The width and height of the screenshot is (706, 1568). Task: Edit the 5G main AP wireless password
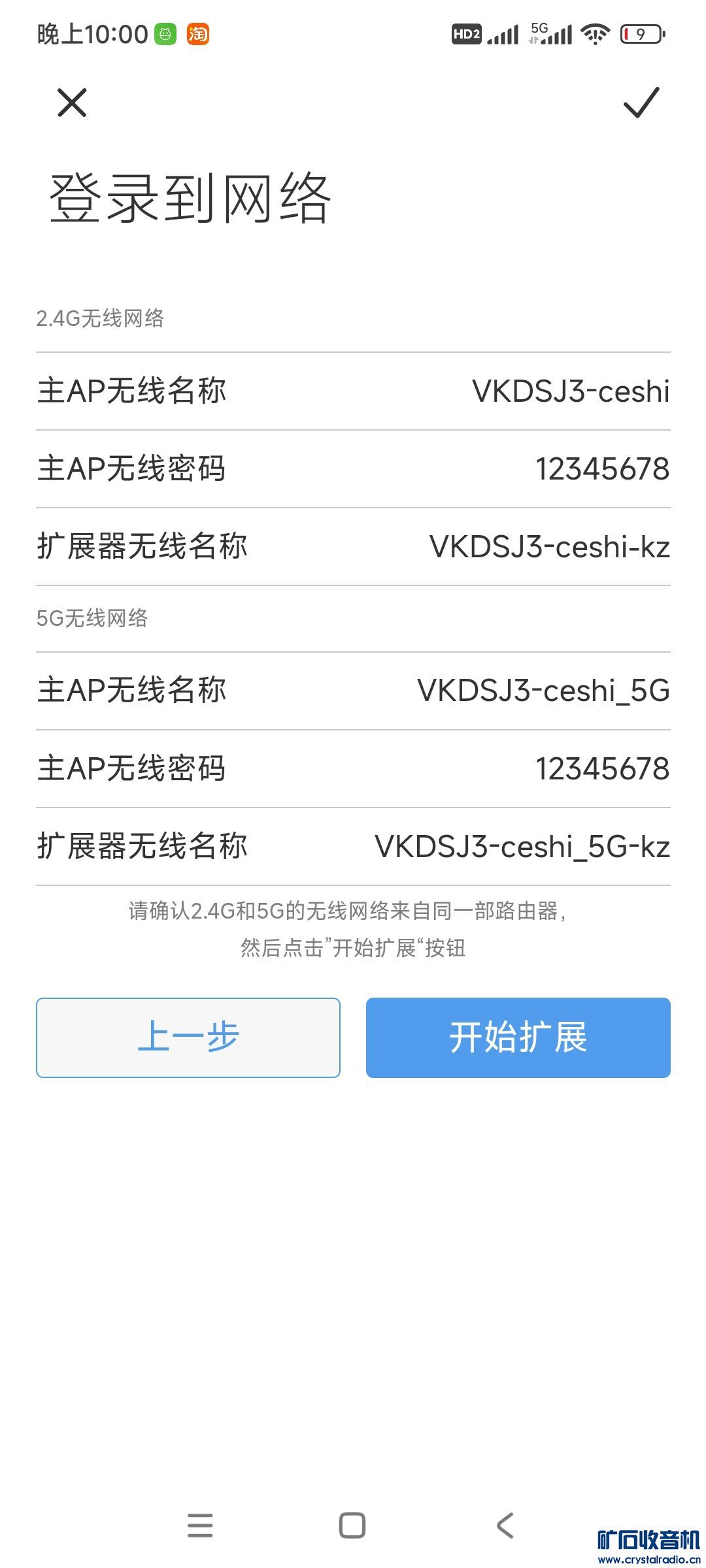[602, 769]
